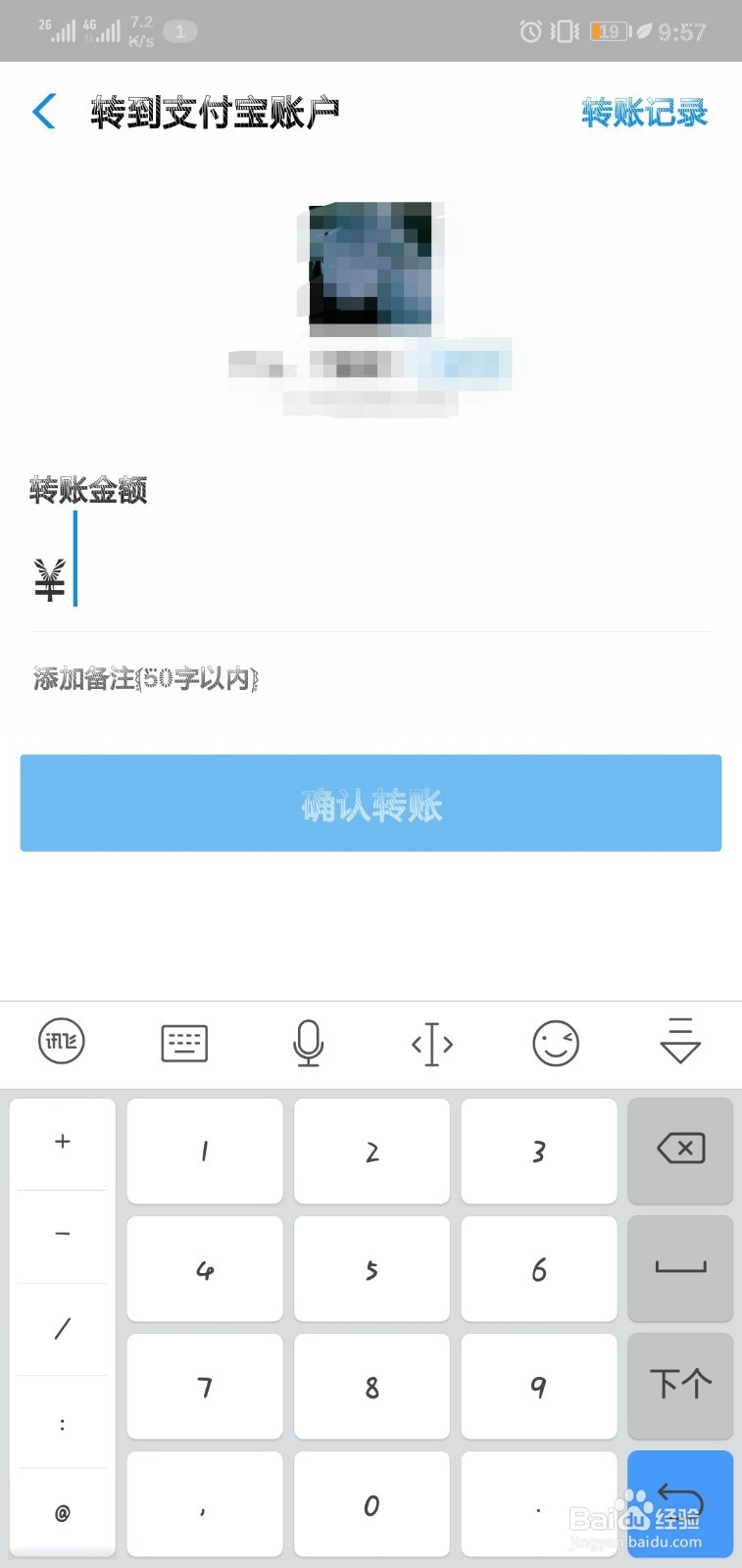Open the iFlytek input method menu
742x1568 pixels.
62,1042
